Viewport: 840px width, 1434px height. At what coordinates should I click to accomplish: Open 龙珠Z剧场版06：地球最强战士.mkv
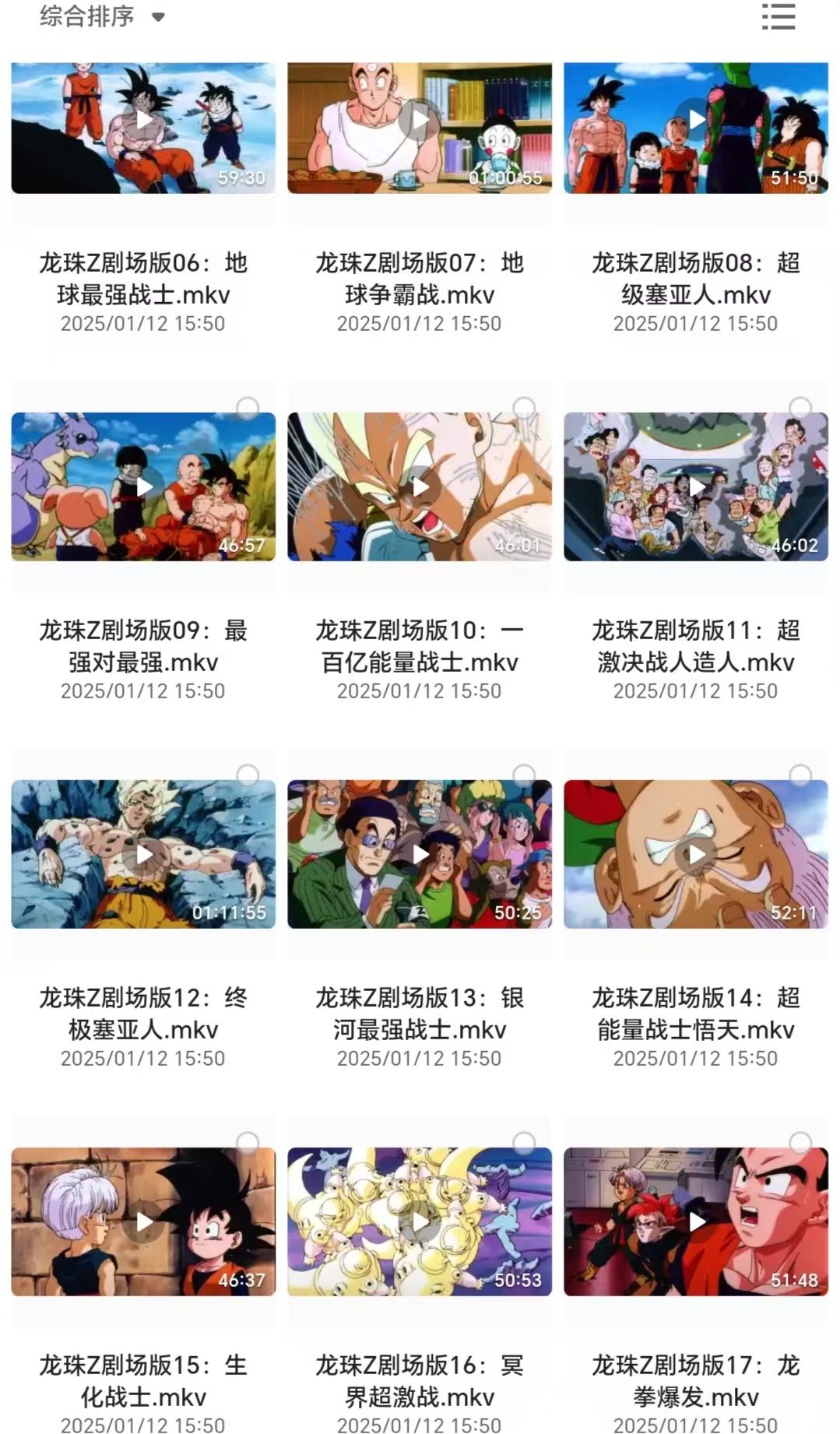pos(143,279)
